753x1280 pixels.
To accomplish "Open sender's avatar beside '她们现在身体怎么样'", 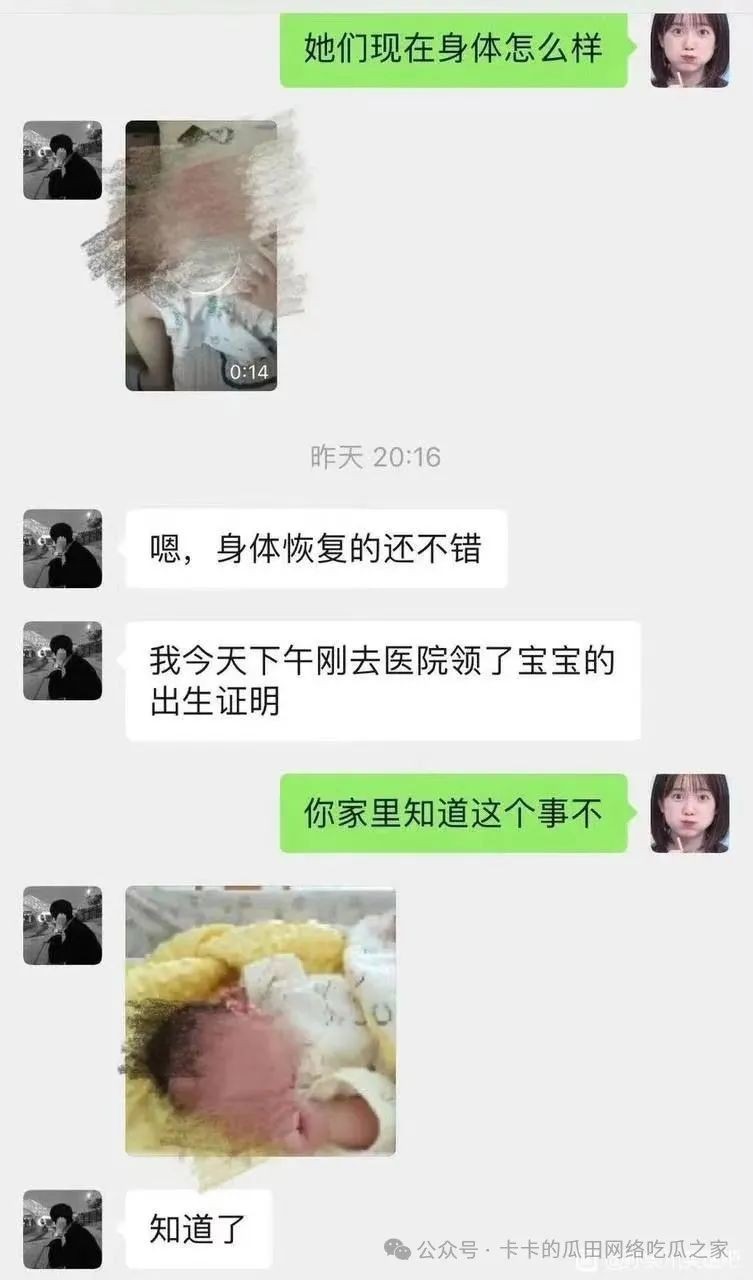I will coord(689,50).
